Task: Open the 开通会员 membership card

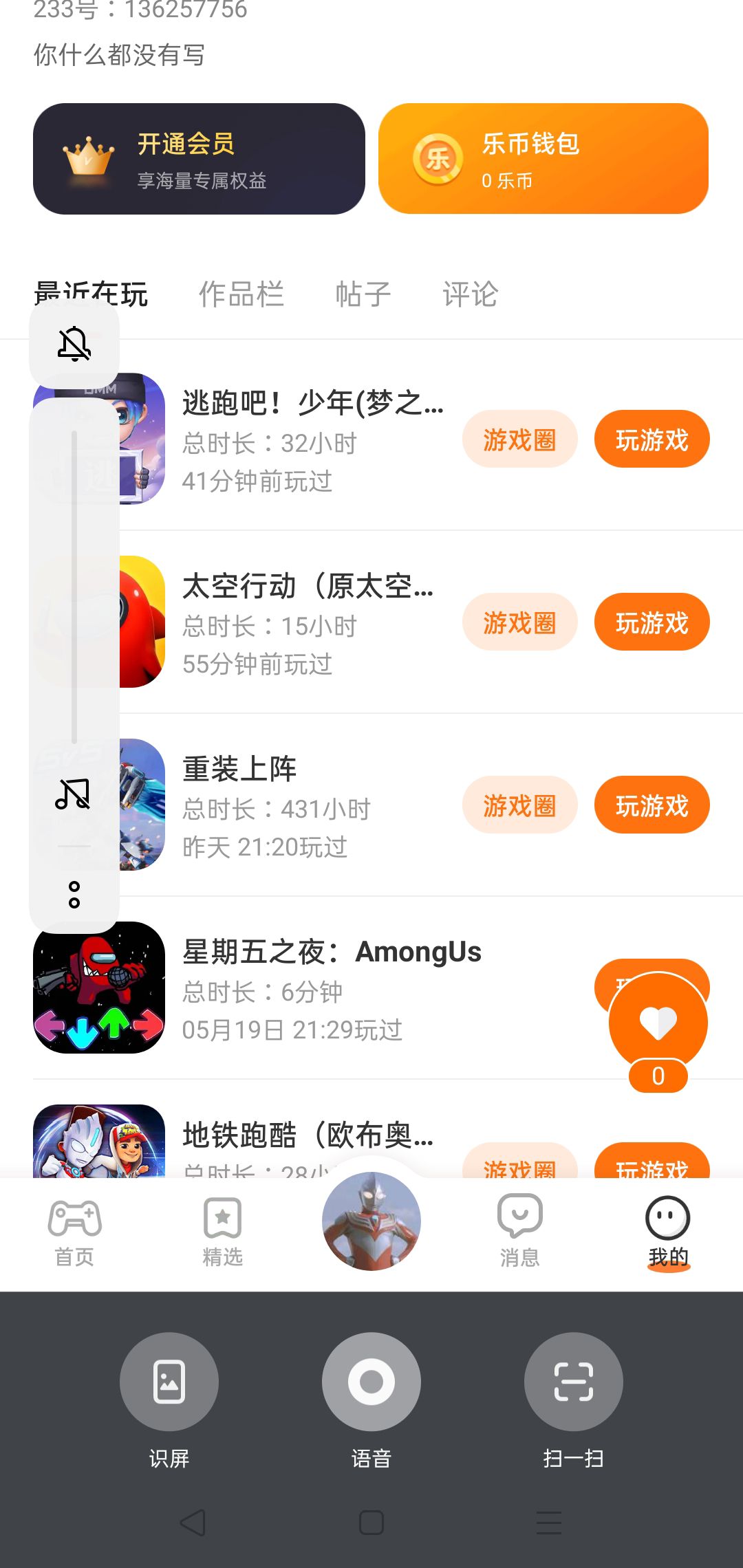Action: (x=199, y=159)
